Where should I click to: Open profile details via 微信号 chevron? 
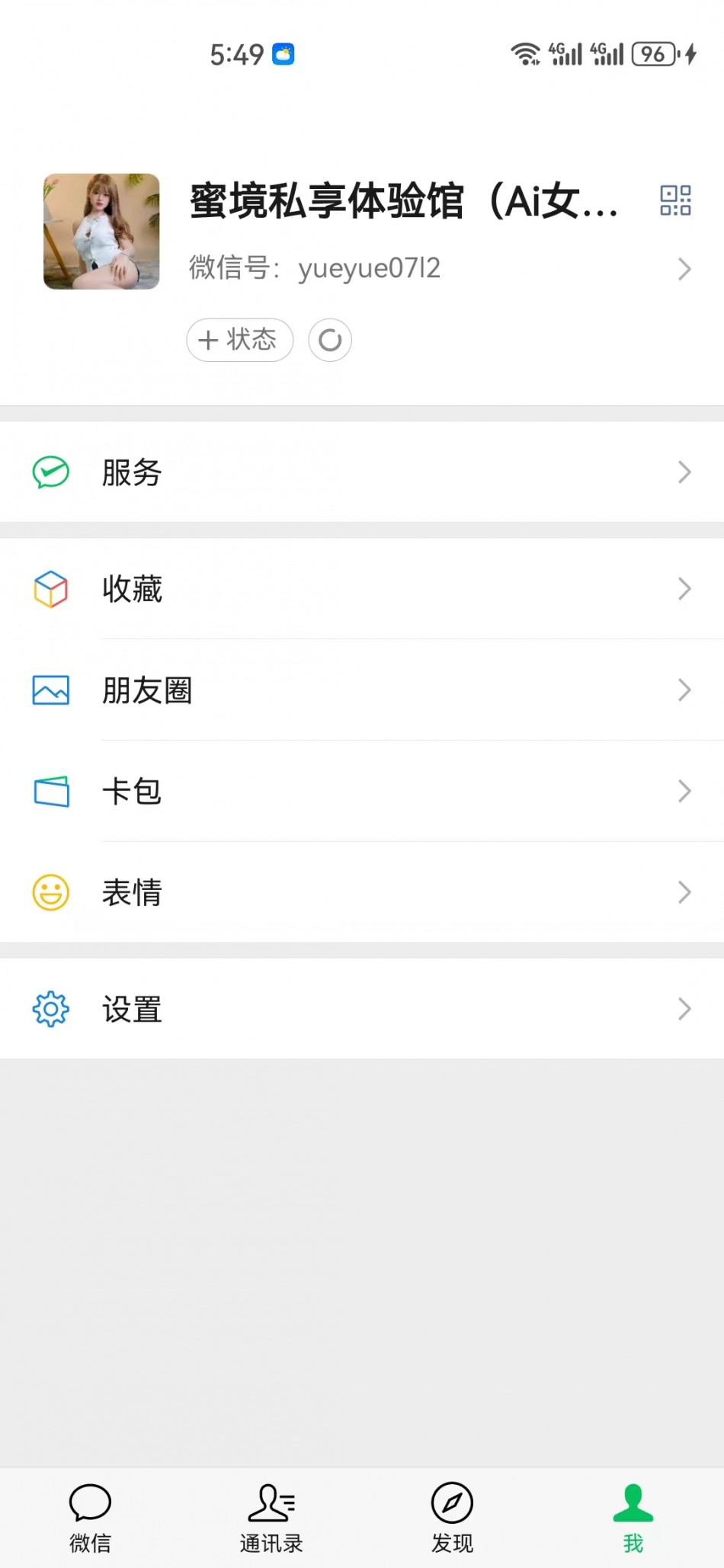[x=684, y=269]
